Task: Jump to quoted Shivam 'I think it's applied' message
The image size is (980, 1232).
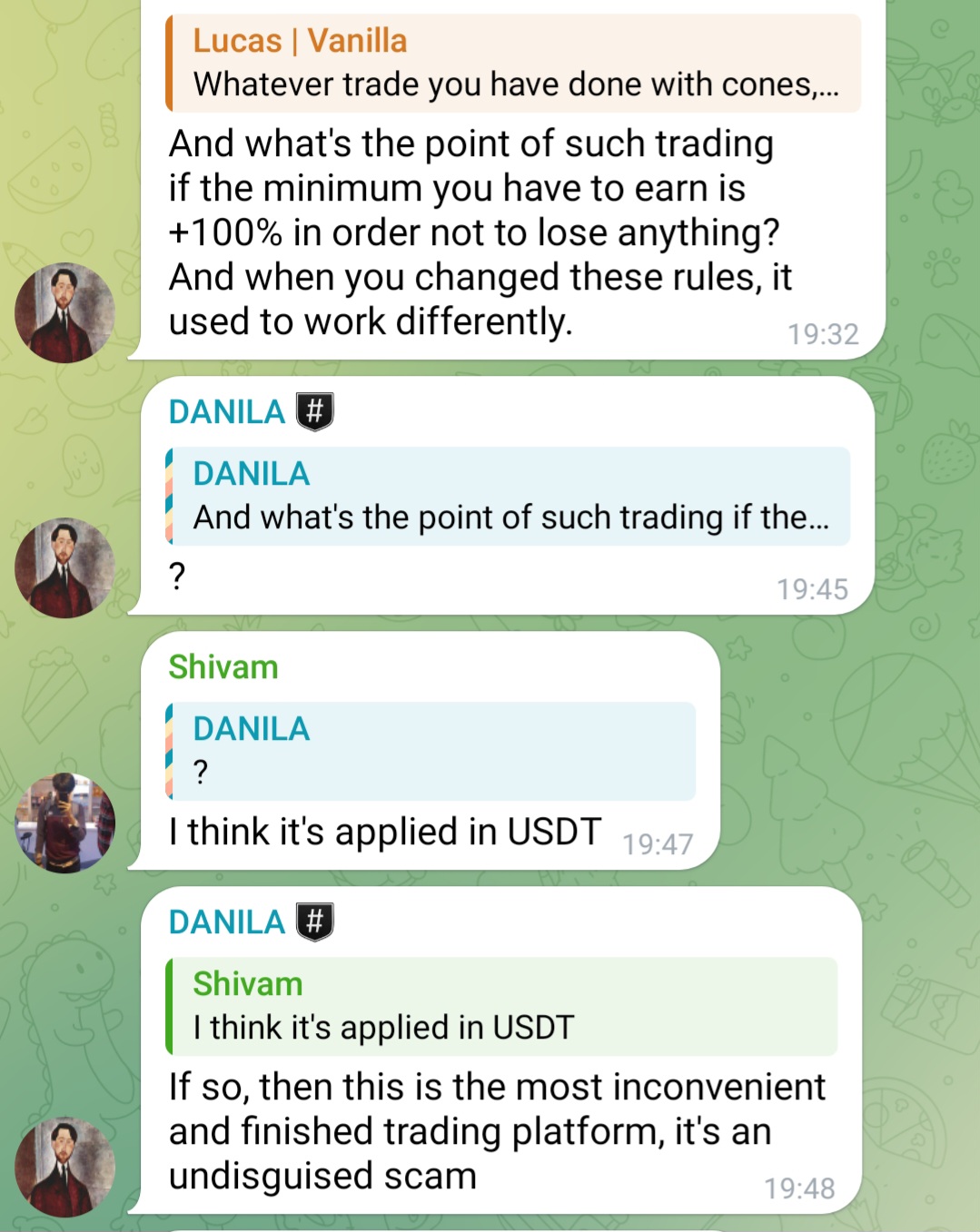Action: coord(501,1006)
